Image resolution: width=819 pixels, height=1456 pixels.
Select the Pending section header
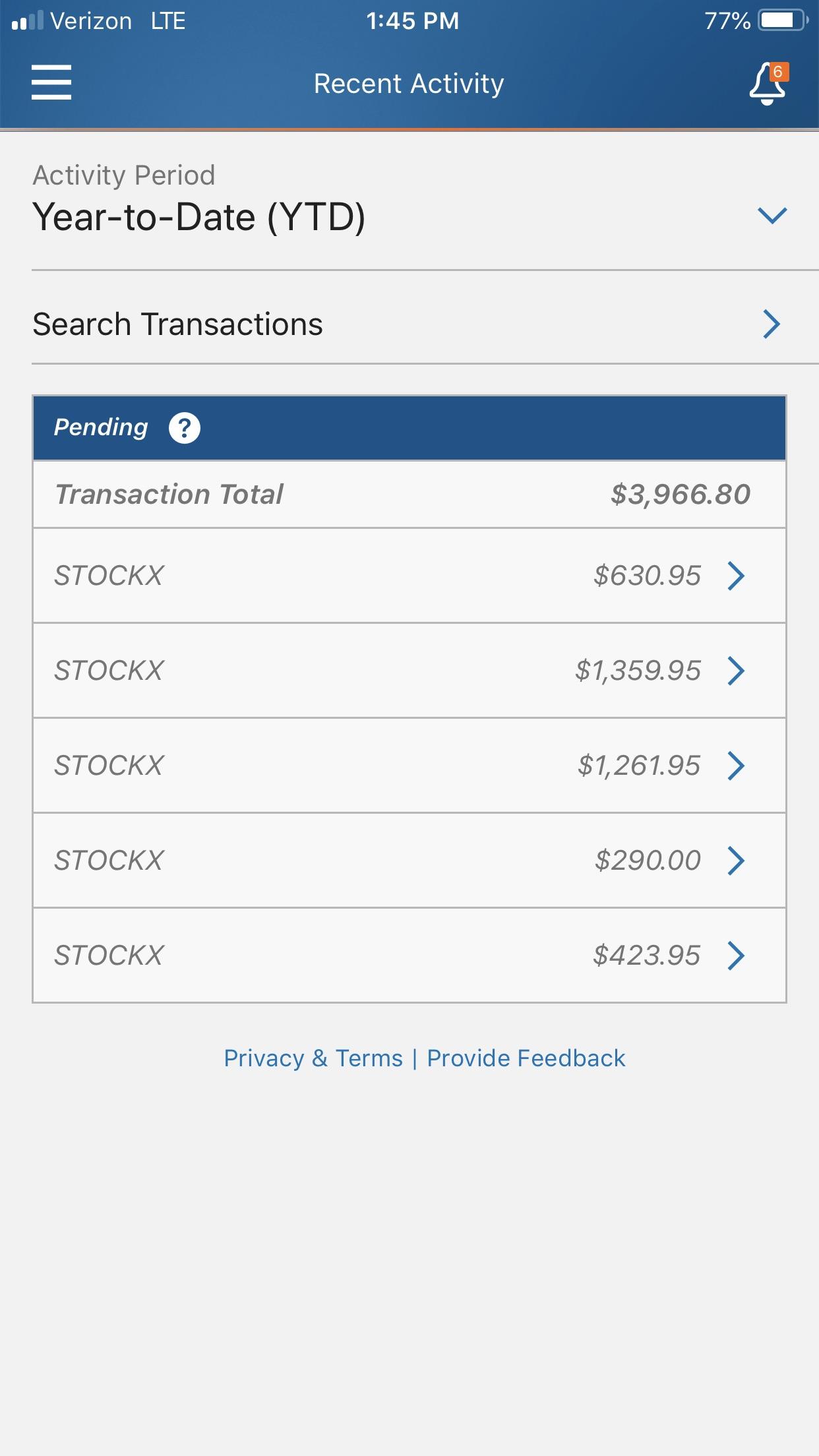[x=100, y=427]
